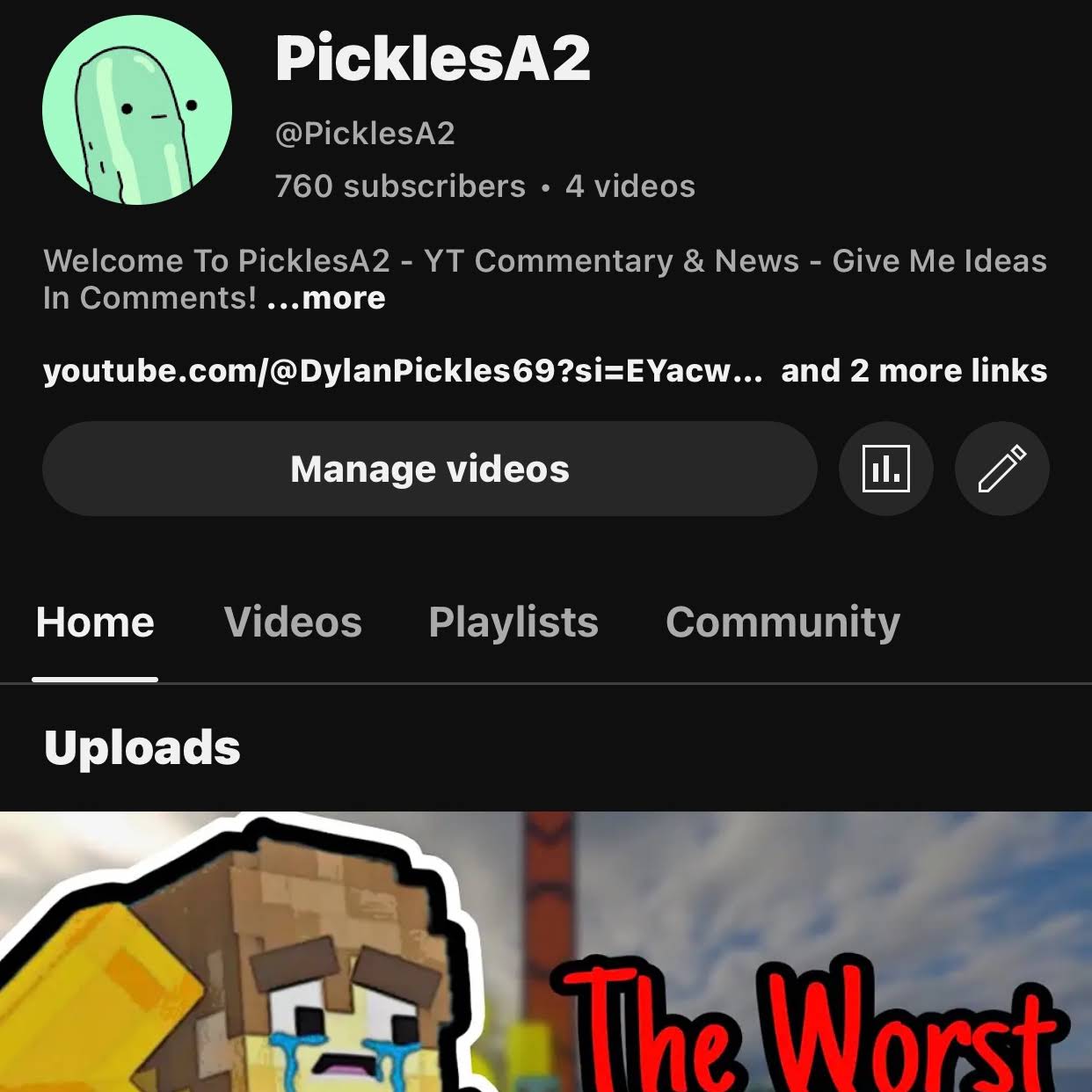
Task: Edit channel with the pencil icon
Action: (x=1001, y=469)
